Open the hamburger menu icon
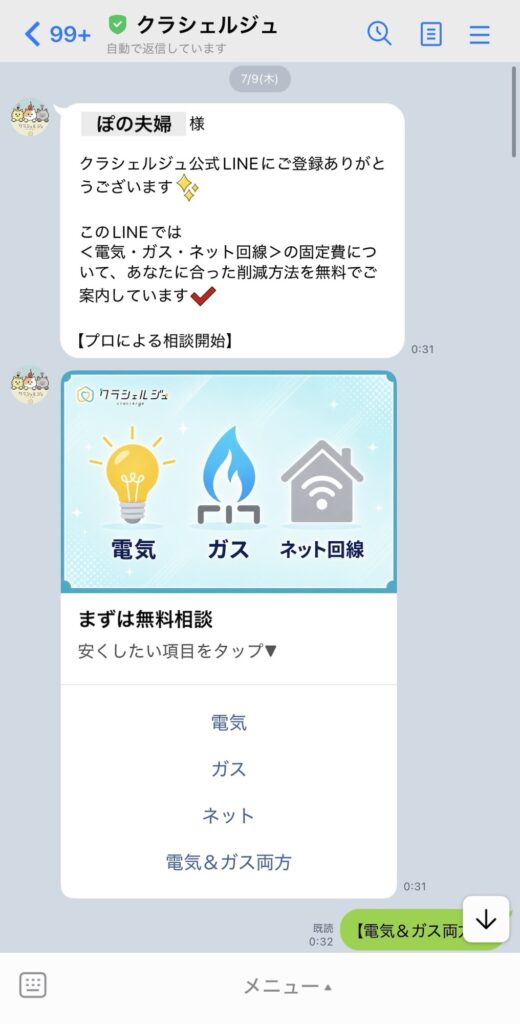Image resolution: width=520 pixels, height=1024 pixels. pyautogui.click(x=479, y=34)
